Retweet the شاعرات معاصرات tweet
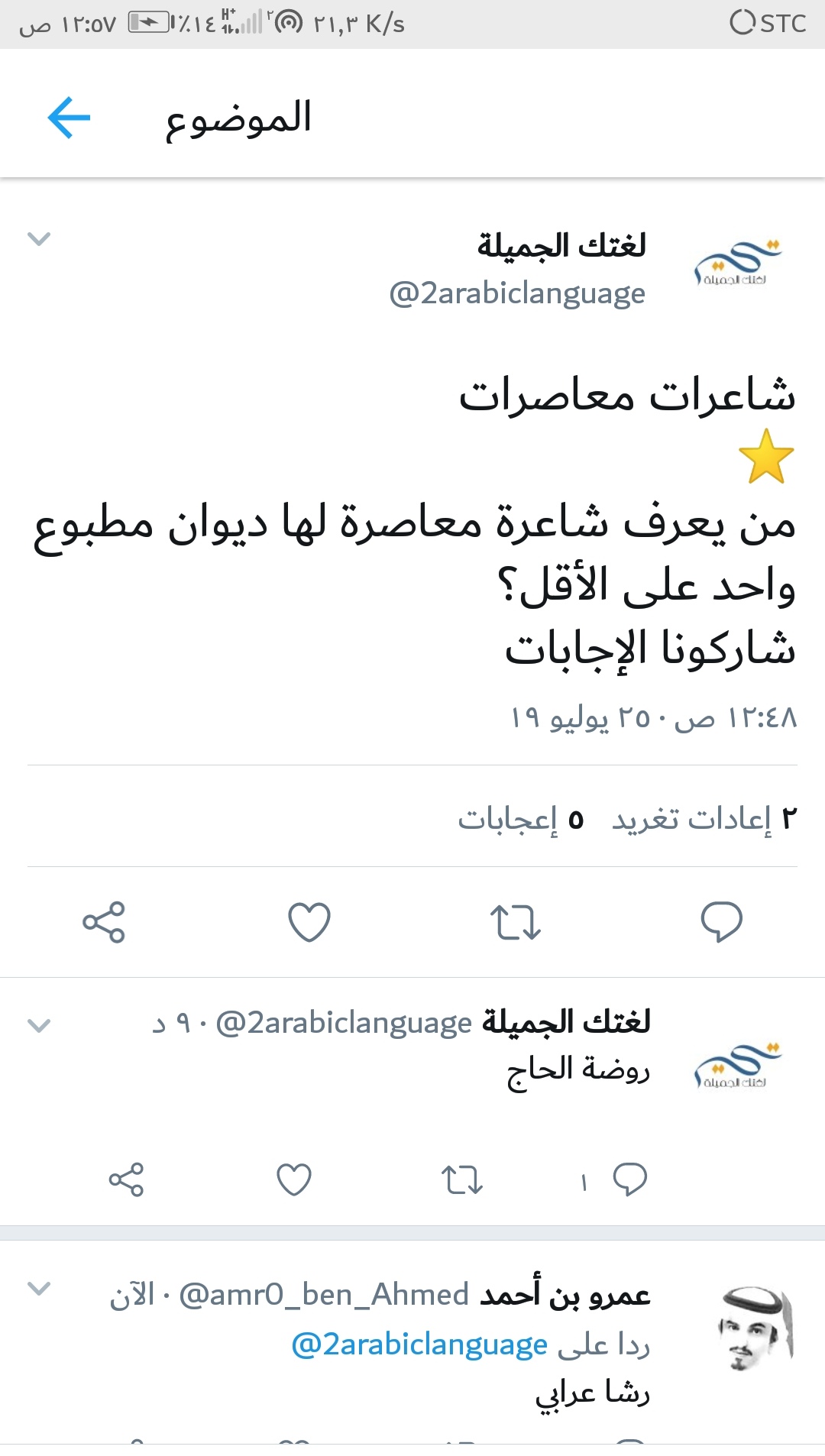 click(x=516, y=921)
